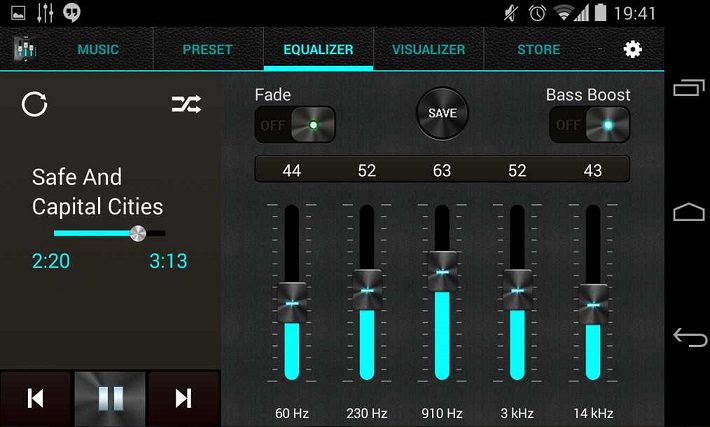The height and width of the screenshot is (427, 710).
Task: Tap the repeat icon
Action: pos(34,104)
